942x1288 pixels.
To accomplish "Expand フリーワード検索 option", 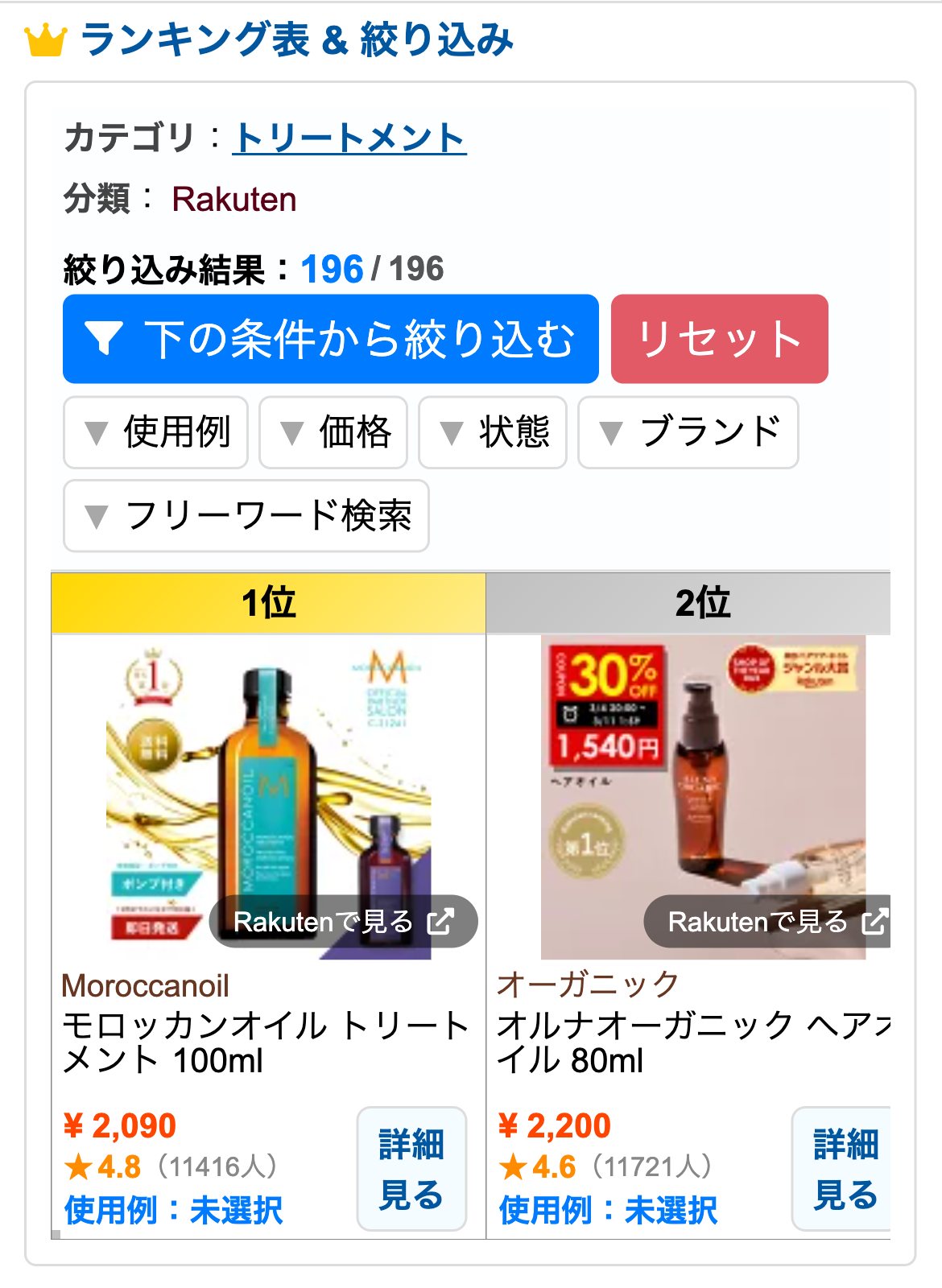I will click(246, 516).
